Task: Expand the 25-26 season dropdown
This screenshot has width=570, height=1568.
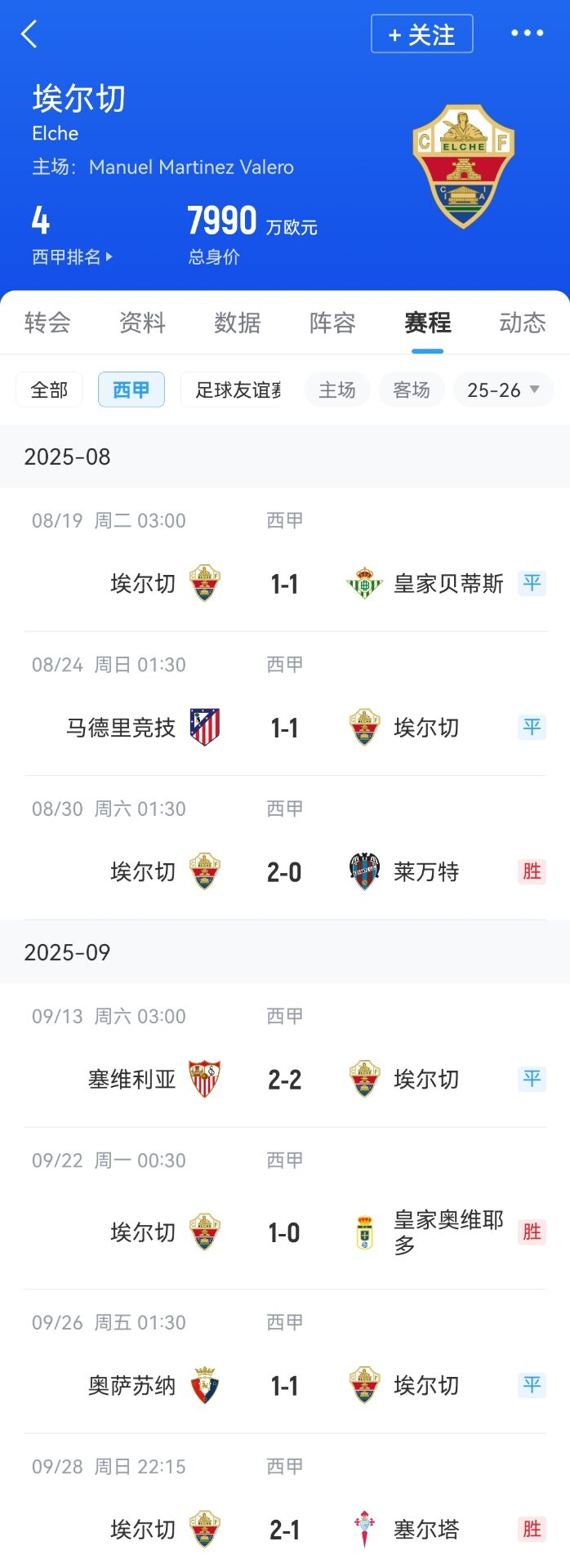Action: tap(503, 390)
